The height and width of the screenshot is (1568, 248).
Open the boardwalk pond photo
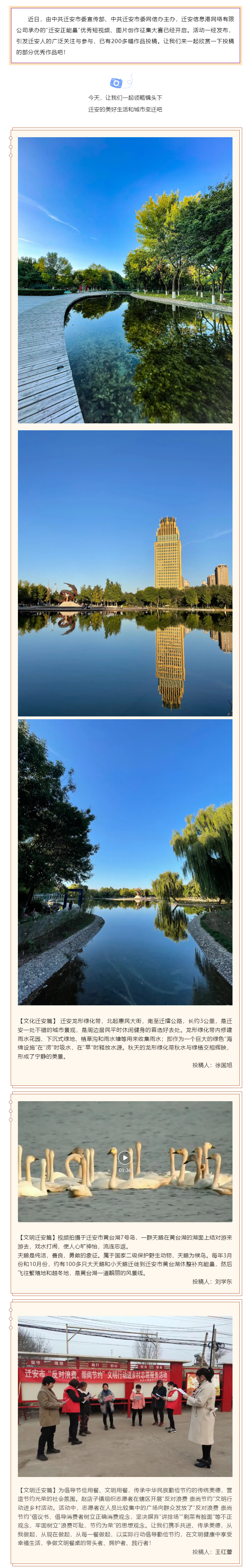pos(125,279)
